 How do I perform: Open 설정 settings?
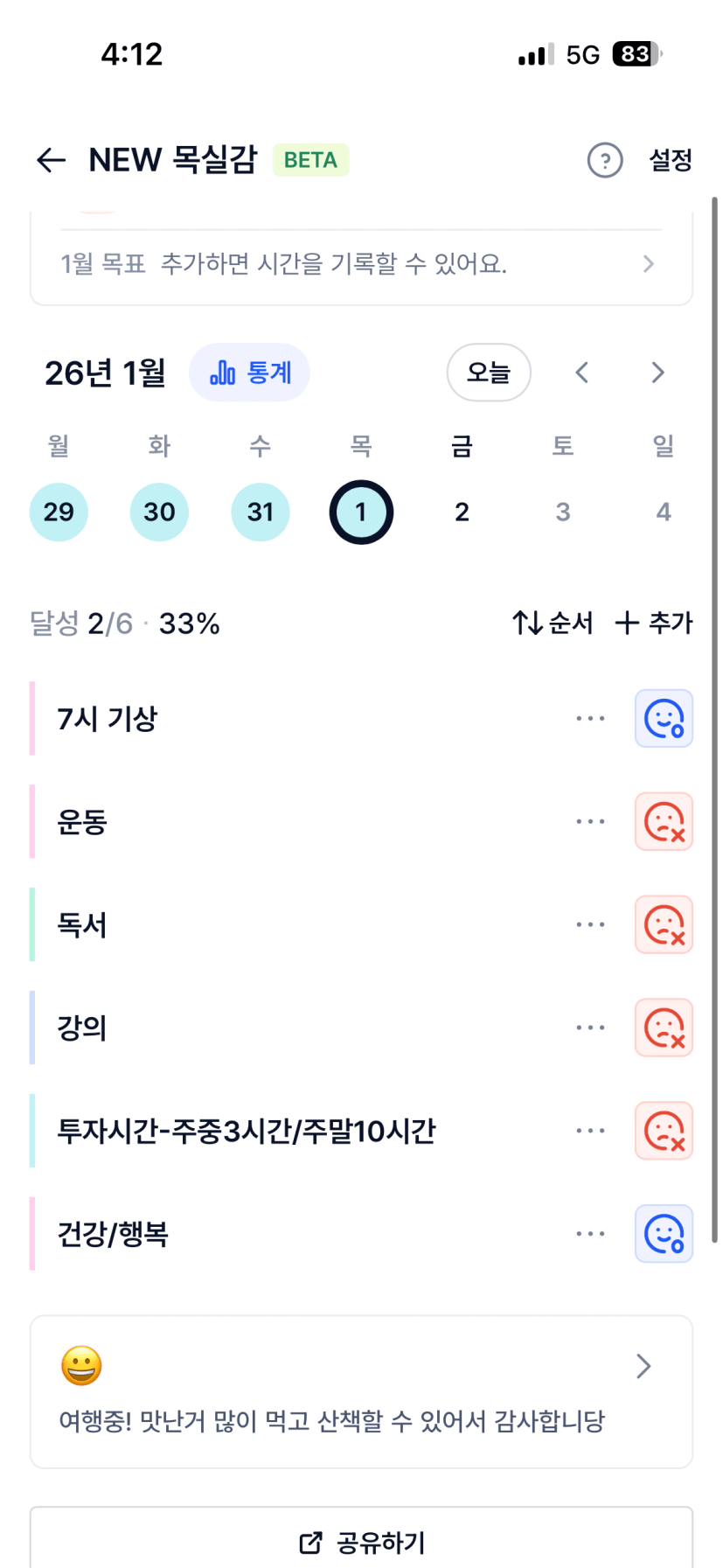670,160
